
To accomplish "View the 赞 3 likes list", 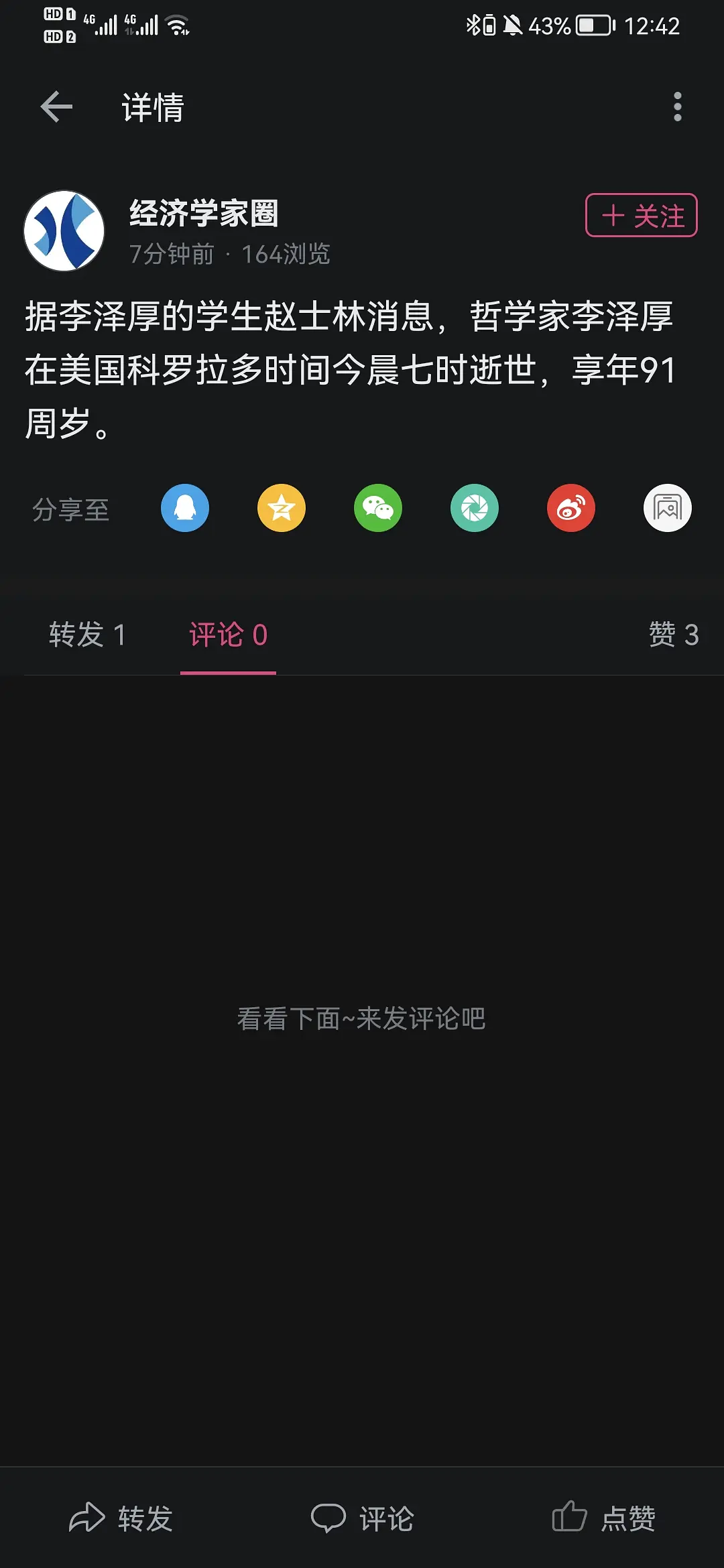I will click(x=673, y=635).
